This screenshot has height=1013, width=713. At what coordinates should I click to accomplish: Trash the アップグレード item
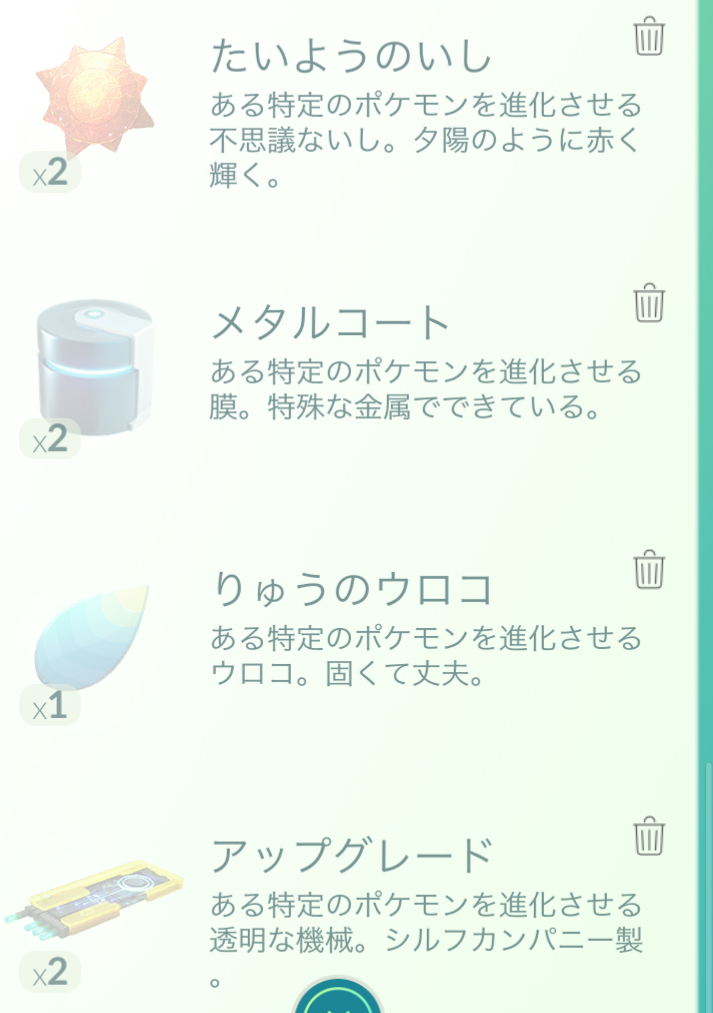(x=649, y=836)
